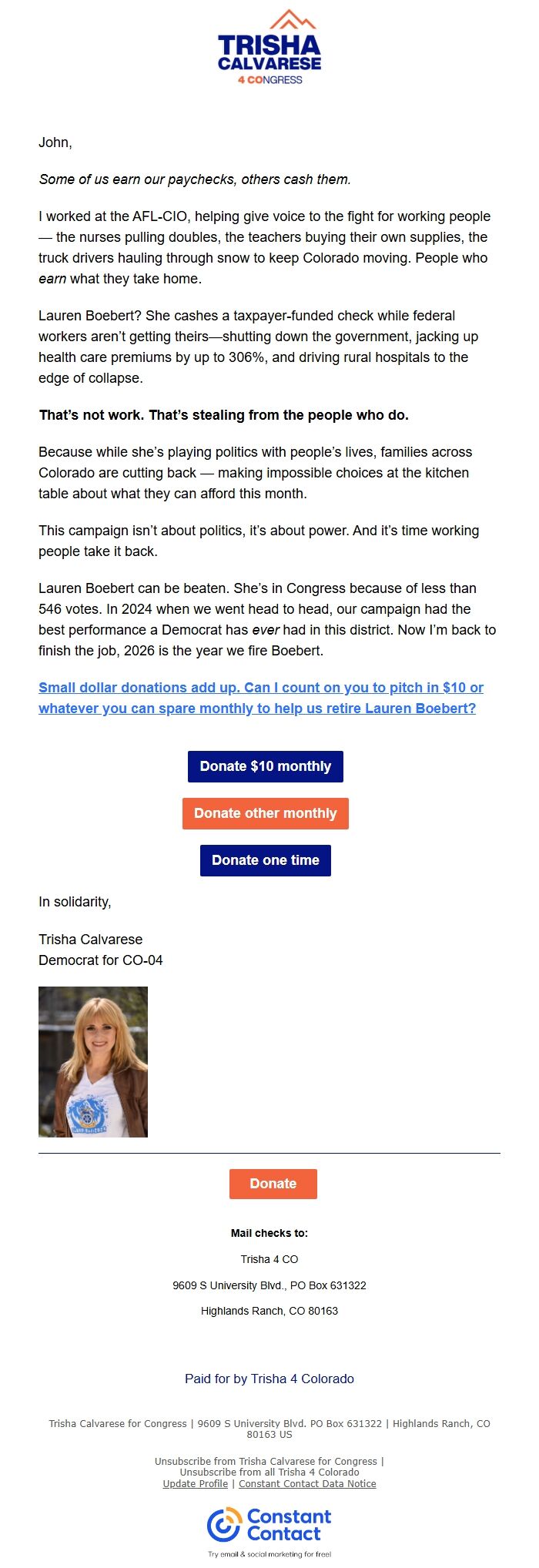Choose Donate other monthly
539x1568 pixels.
click(x=266, y=813)
